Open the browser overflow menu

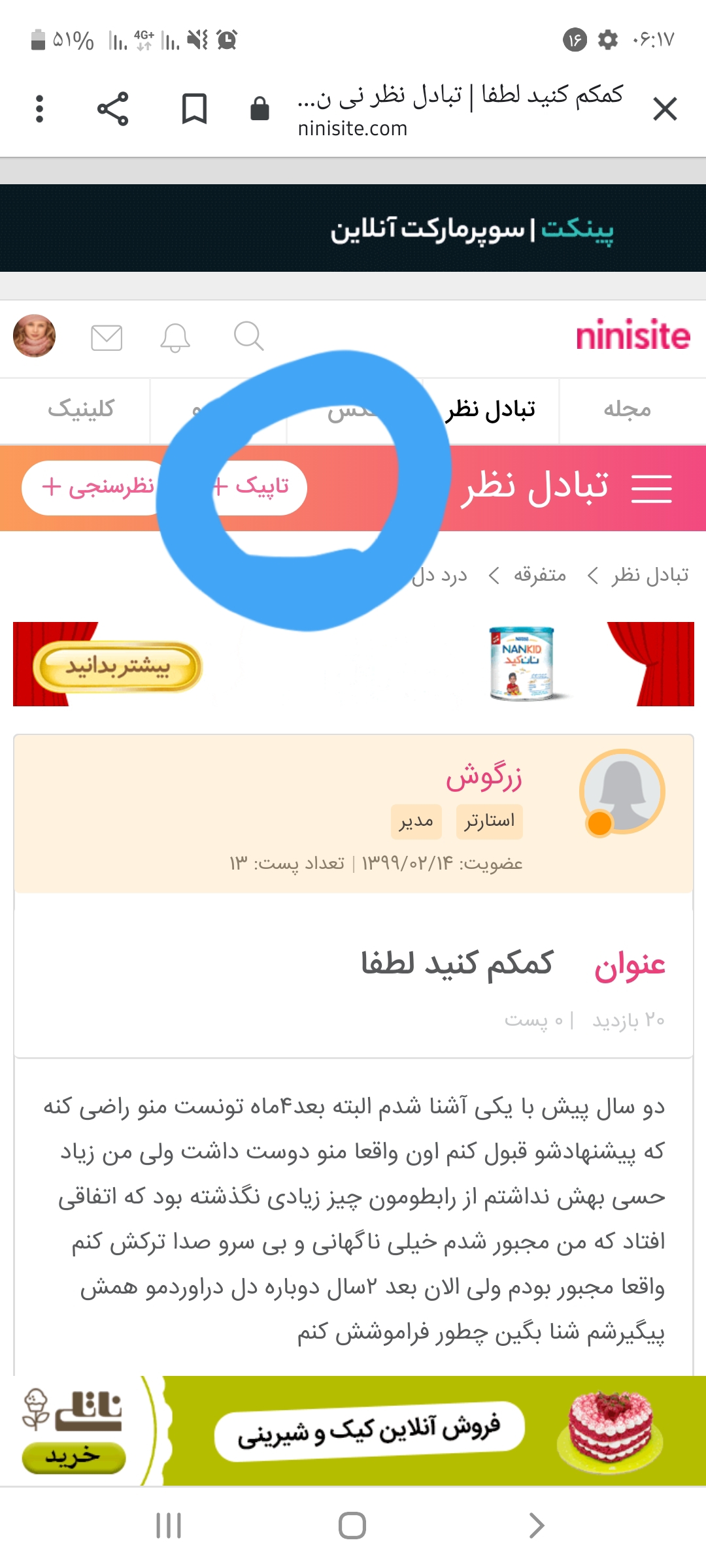pos(39,108)
